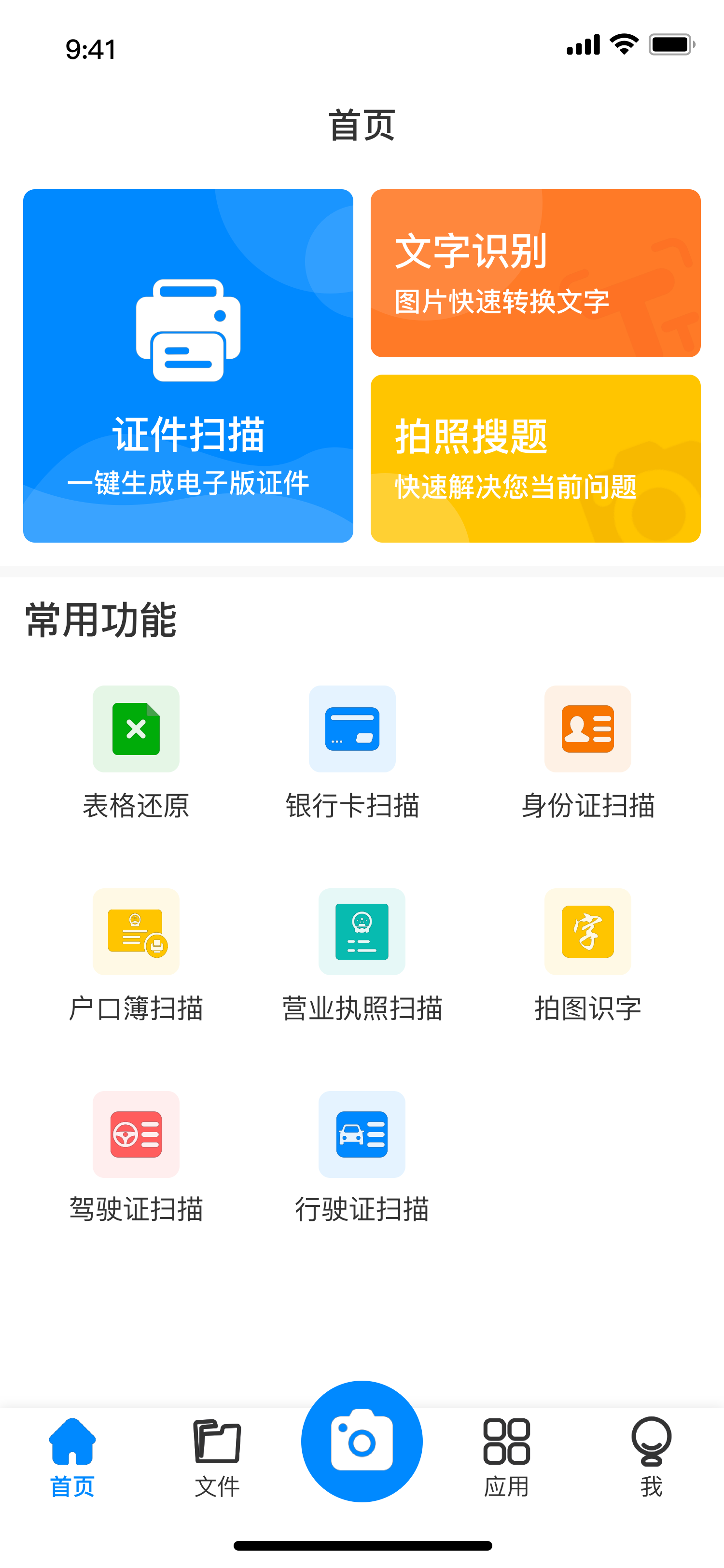Open 银行卡扫描
The image size is (724, 1568).
click(352, 752)
